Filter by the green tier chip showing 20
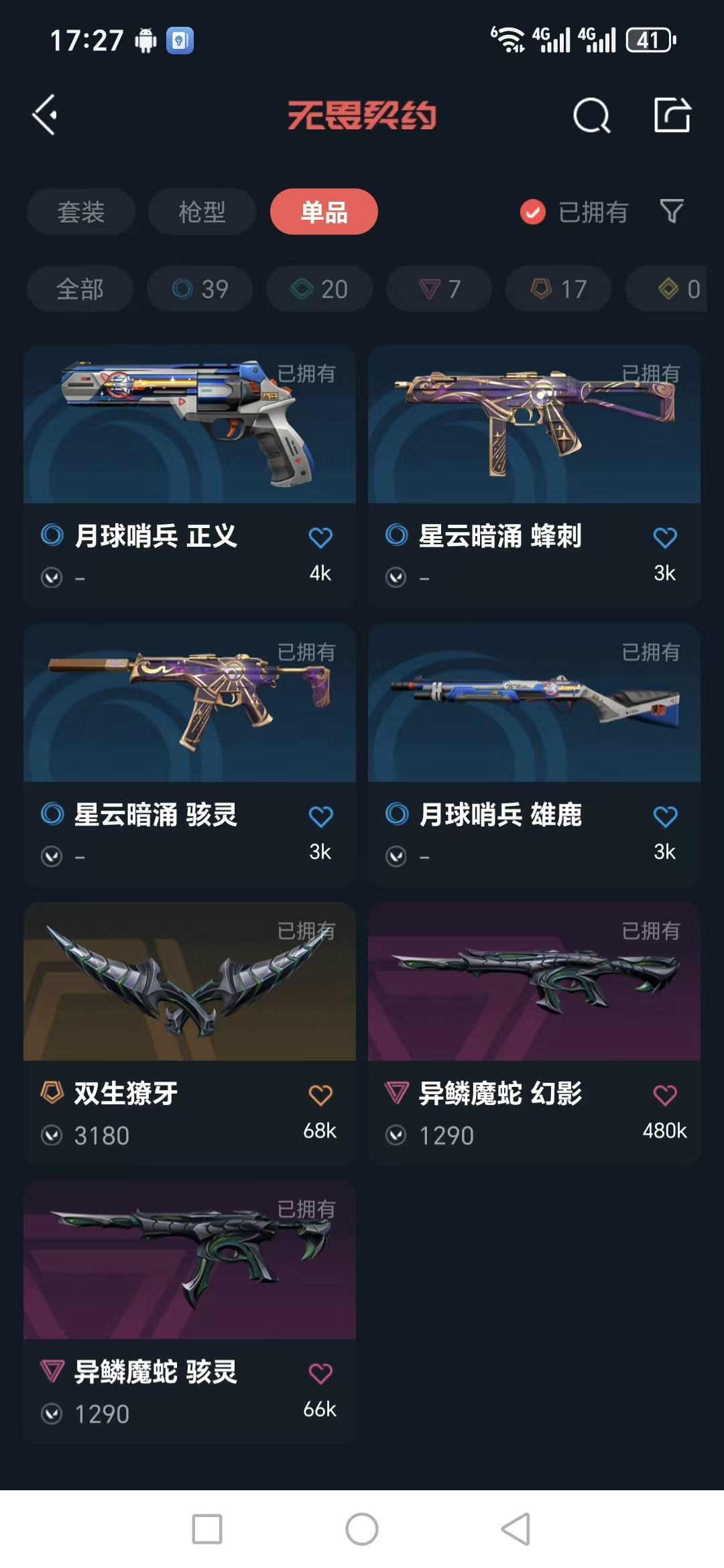Viewport: 724px width, 1568px height. (319, 289)
